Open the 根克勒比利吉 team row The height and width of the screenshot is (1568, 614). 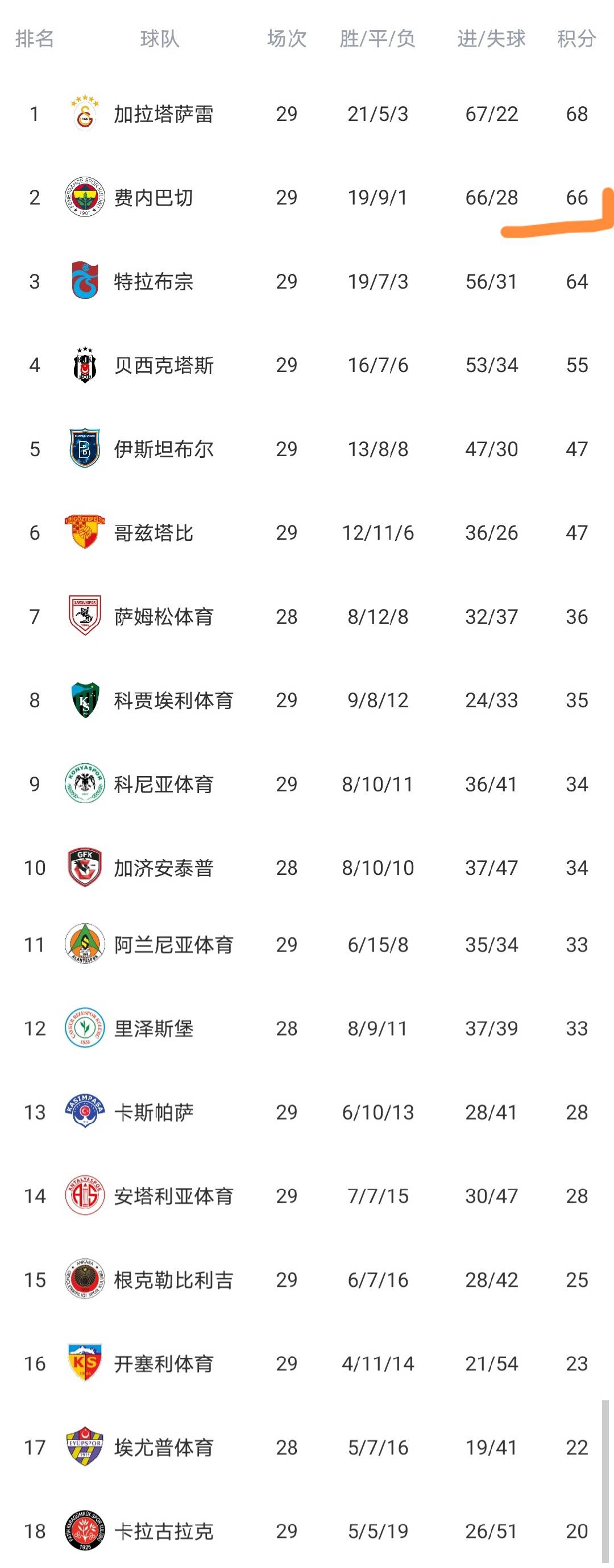tap(173, 1279)
